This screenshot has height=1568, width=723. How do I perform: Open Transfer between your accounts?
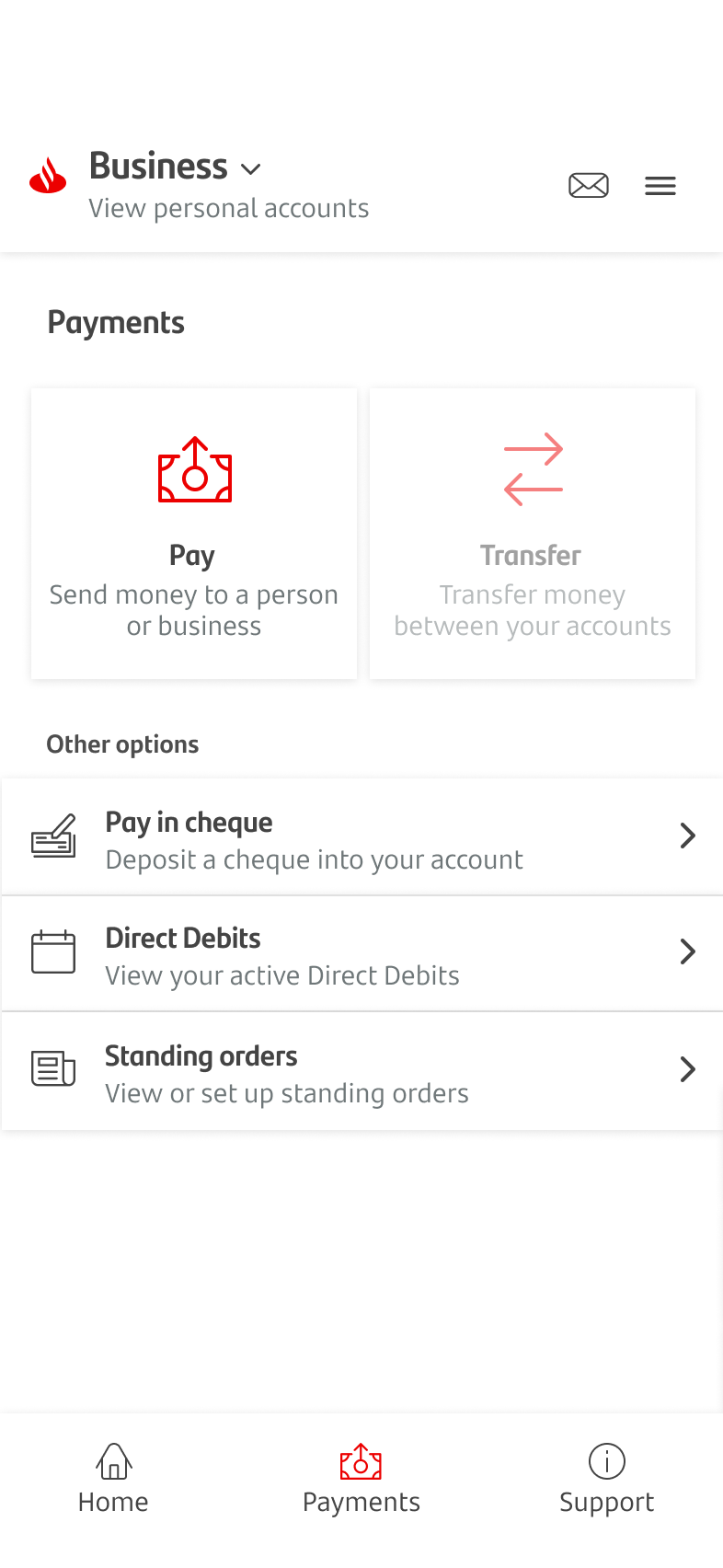pos(532,534)
